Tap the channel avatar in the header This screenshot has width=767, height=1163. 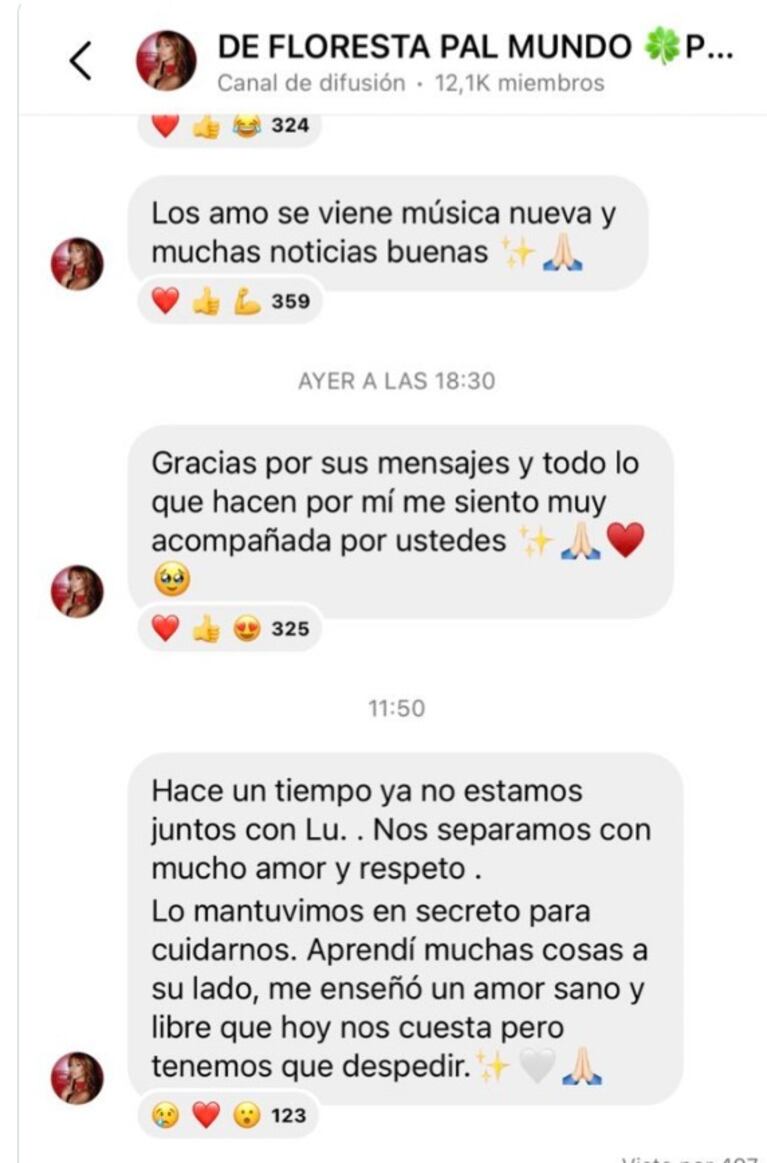pyautogui.click(x=168, y=58)
